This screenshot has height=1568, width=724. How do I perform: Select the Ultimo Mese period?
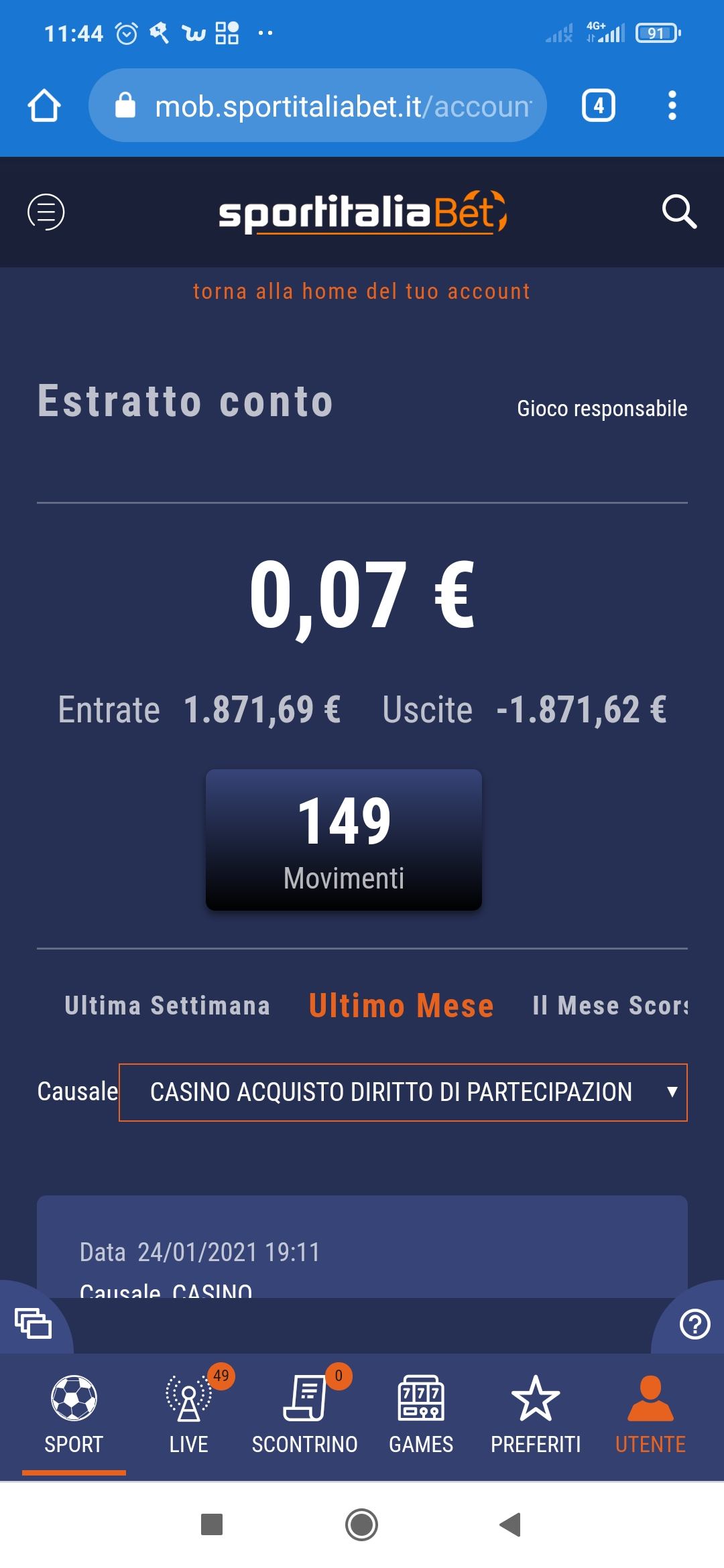[401, 1006]
